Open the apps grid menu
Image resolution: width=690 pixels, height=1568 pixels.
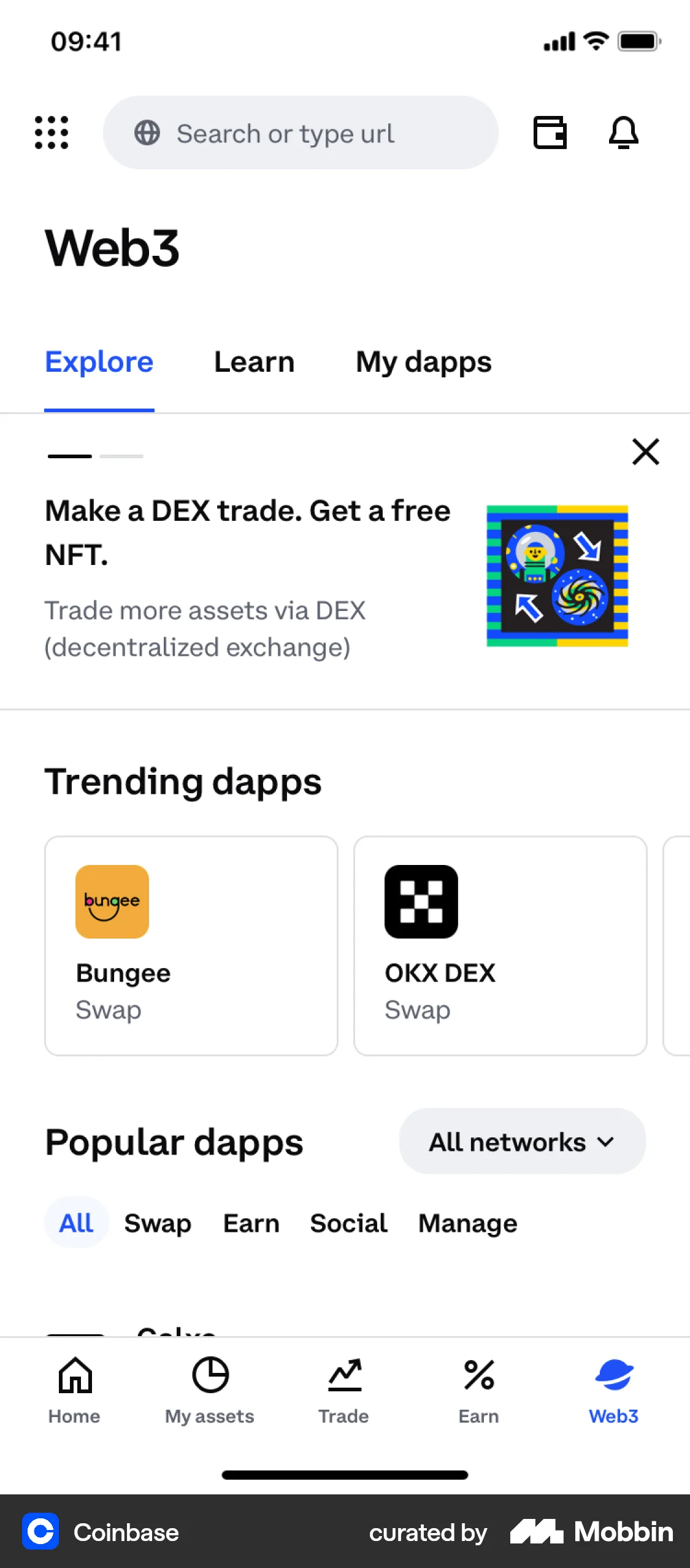pyautogui.click(x=52, y=133)
